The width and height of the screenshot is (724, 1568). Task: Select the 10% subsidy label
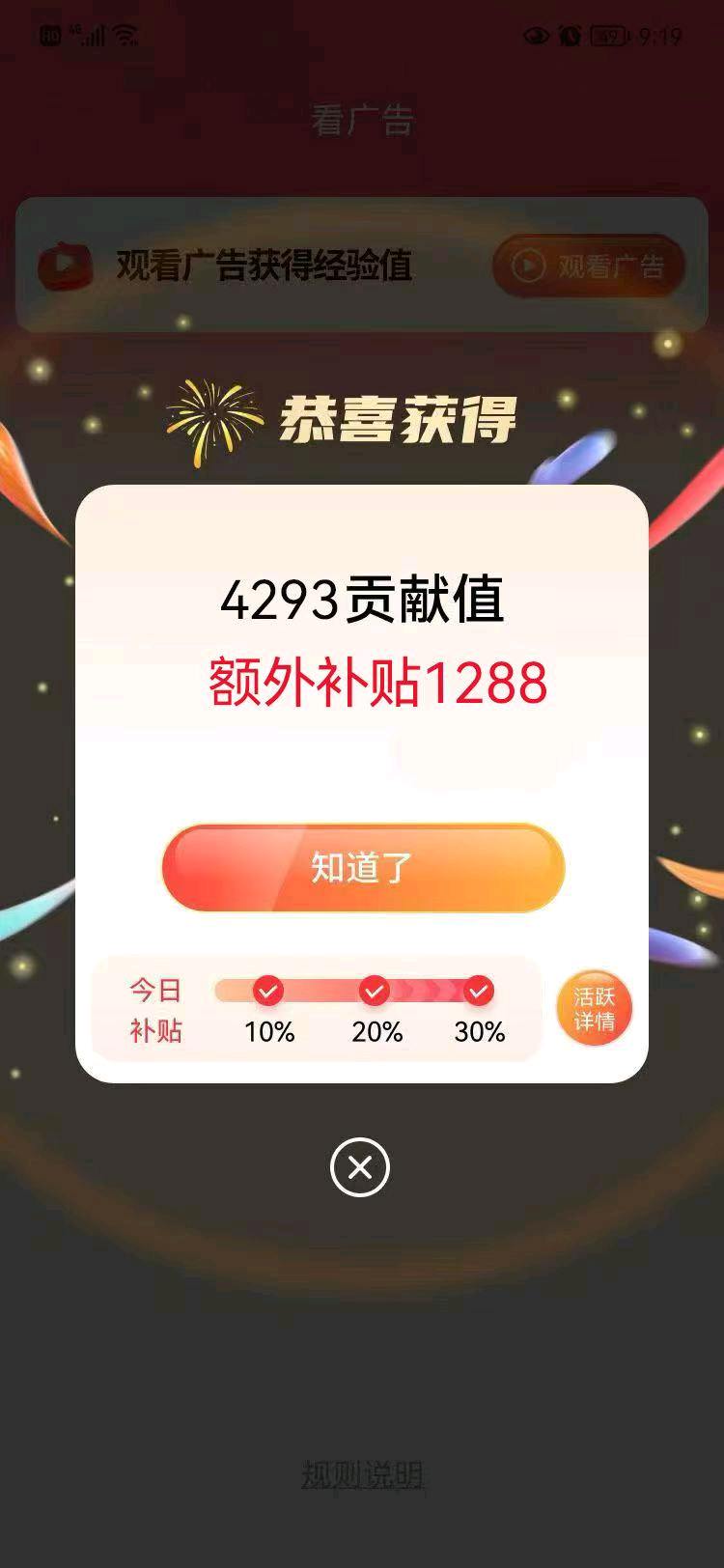(271, 1032)
